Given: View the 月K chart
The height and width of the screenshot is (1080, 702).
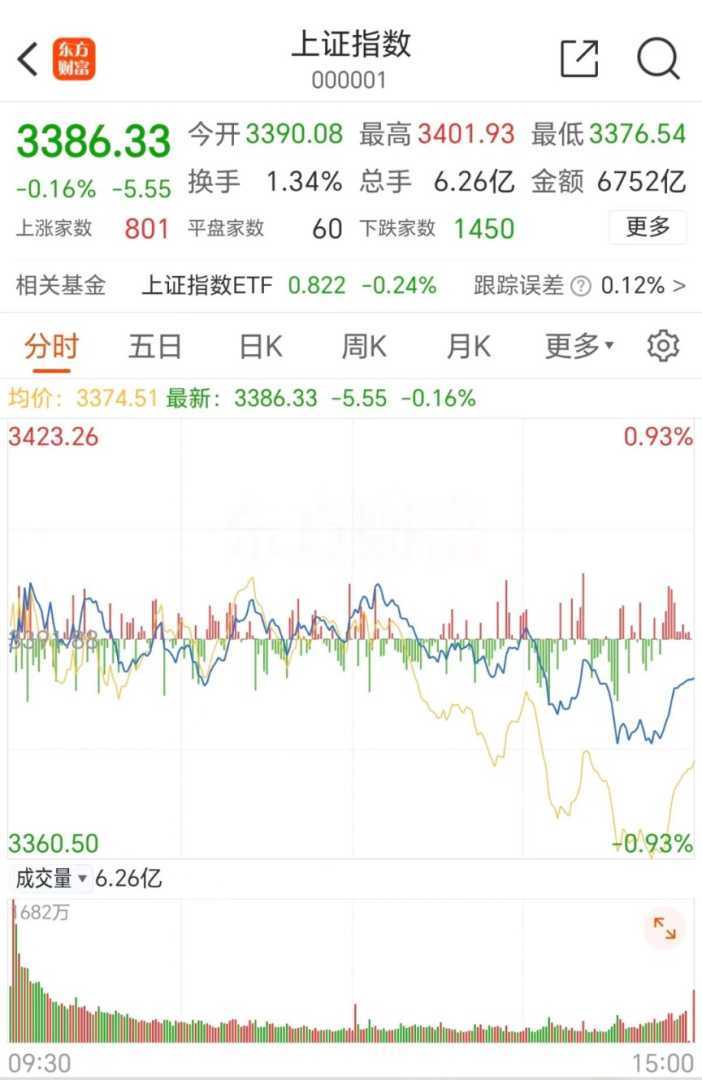Looking at the screenshot, I should pyautogui.click(x=468, y=347).
